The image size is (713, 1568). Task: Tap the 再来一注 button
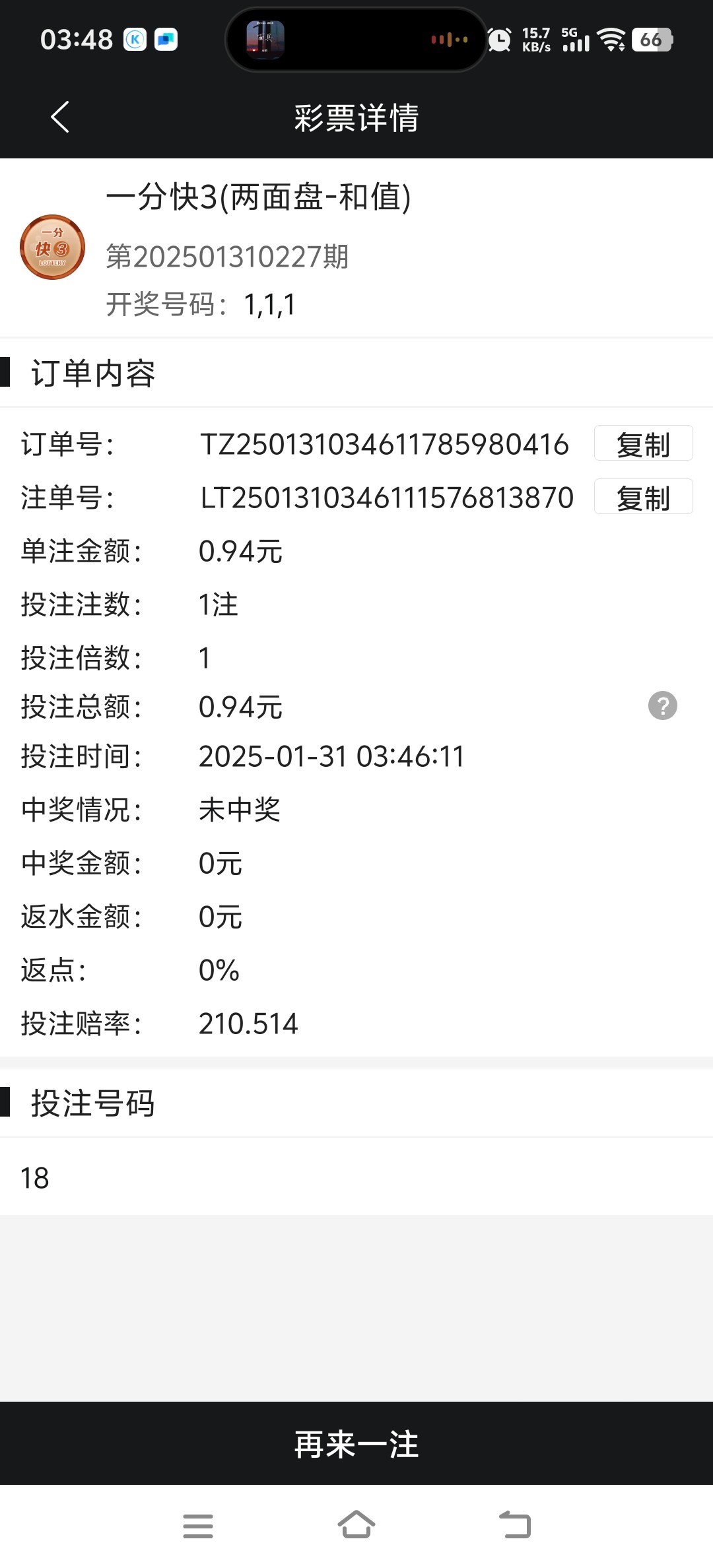(x=356, y=1444)
